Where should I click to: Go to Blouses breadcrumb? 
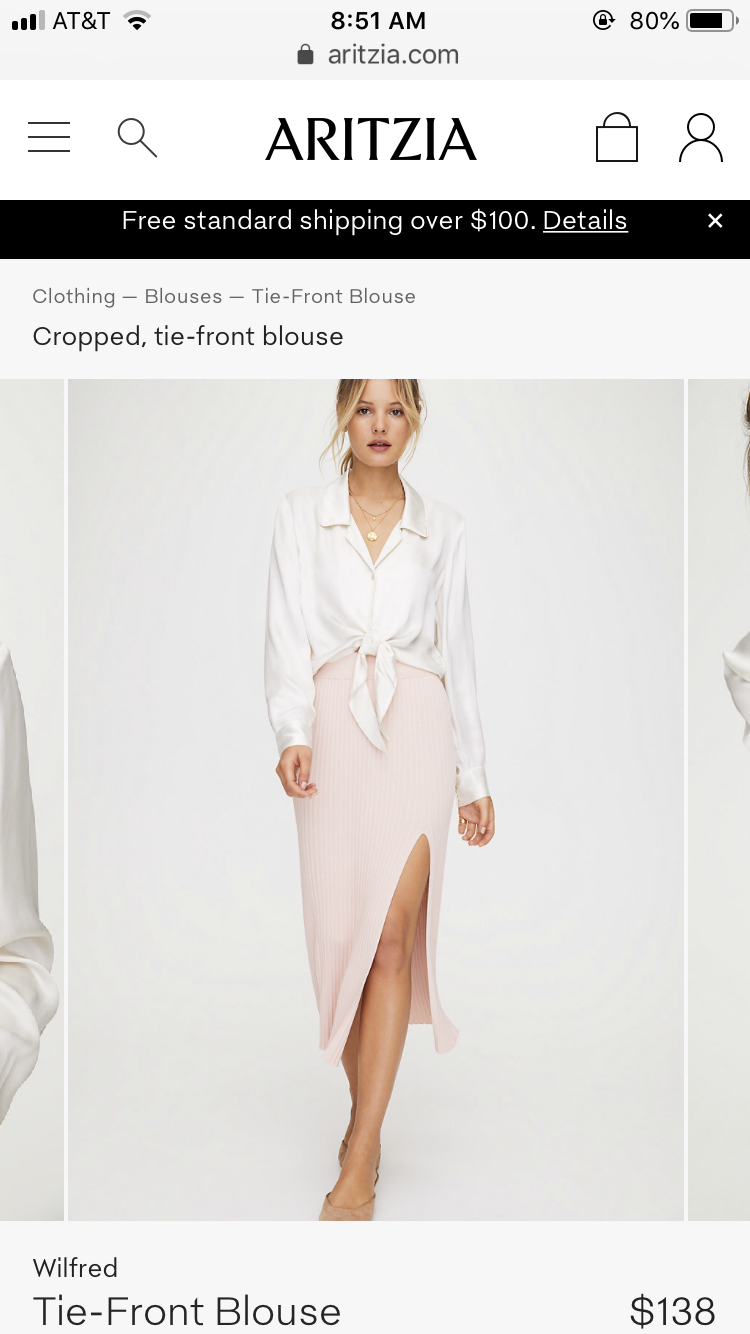(x=183, y=296)
